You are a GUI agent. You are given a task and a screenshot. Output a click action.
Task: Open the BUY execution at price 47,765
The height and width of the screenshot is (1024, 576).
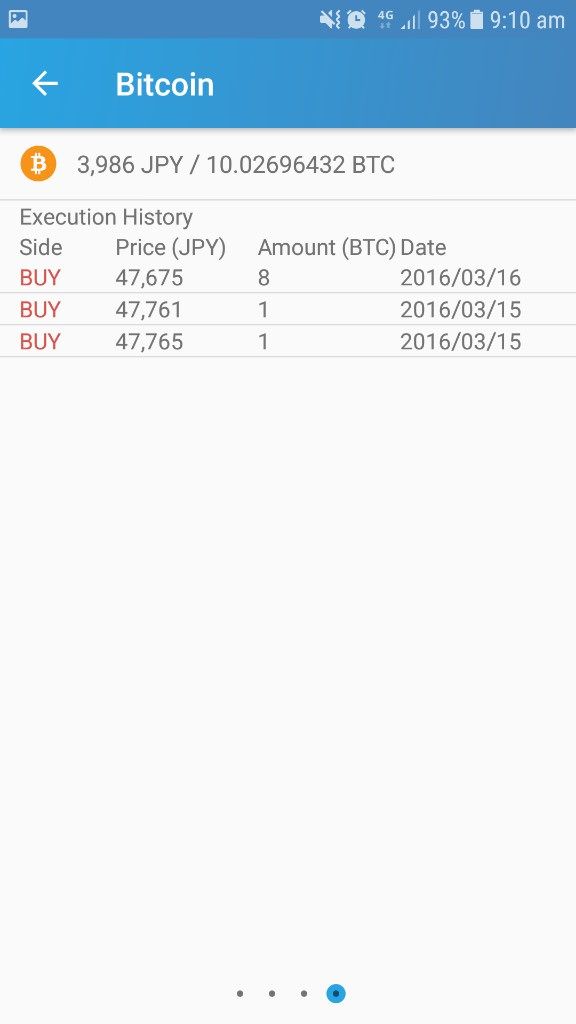(x=288, y=341)
